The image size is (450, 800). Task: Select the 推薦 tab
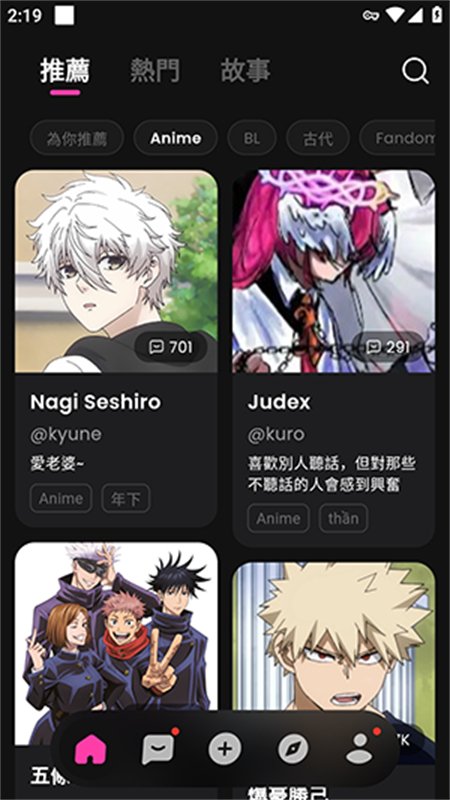pyautogui.click(x=65, y=70)
